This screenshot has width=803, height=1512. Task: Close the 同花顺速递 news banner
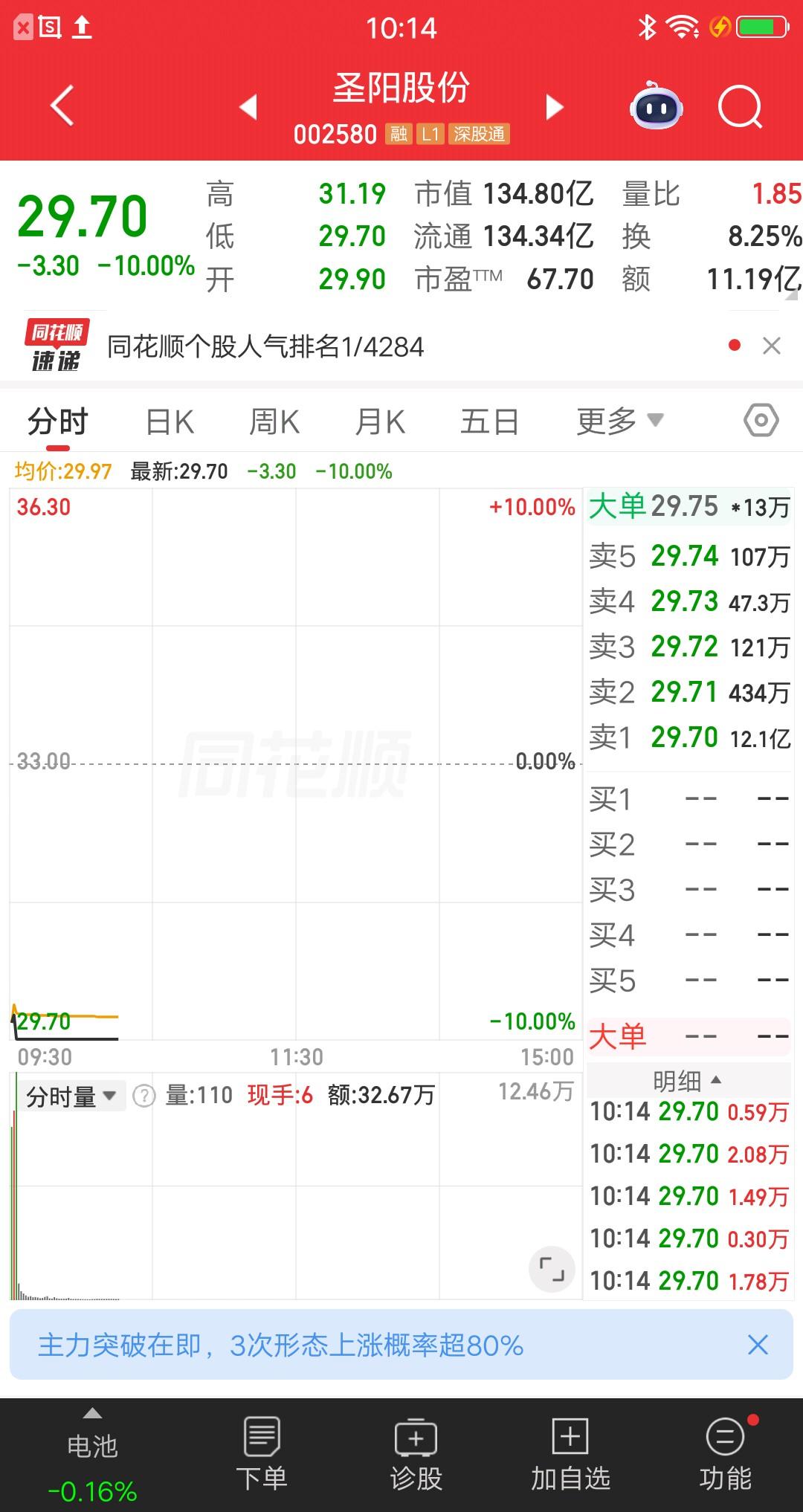[x=770, y=346]
